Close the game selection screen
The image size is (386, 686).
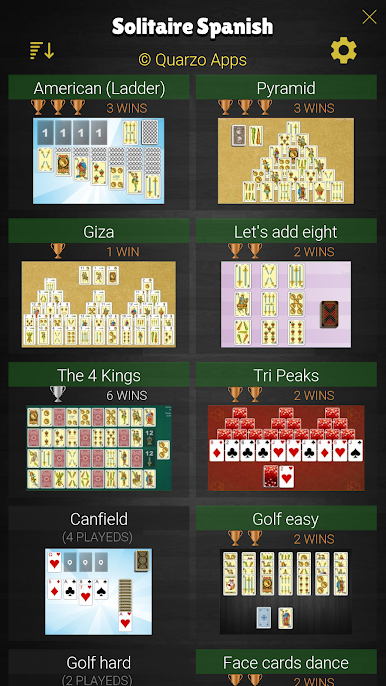click(369, 17)
